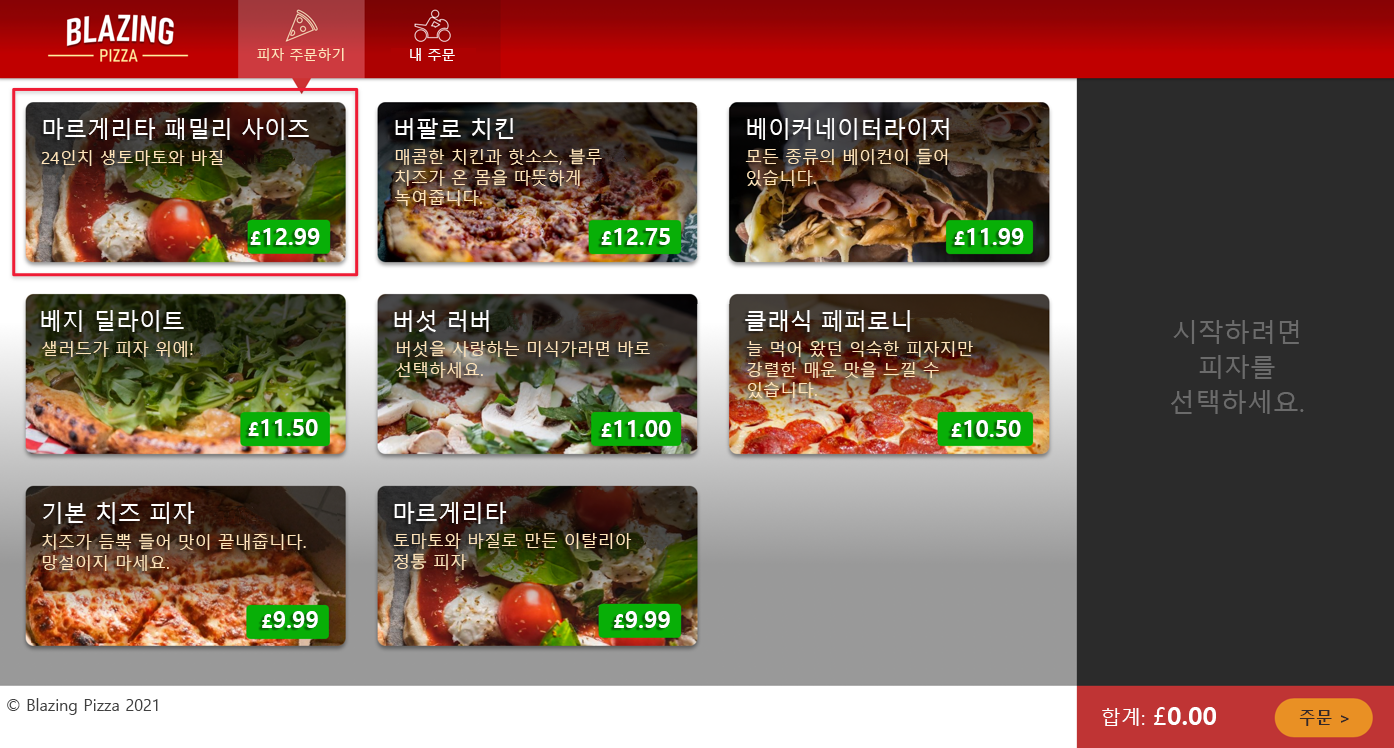This screenshot has width=1394, height=748.
Task: Switch to the 내 주문 tab
Action: tap(431, 38)
